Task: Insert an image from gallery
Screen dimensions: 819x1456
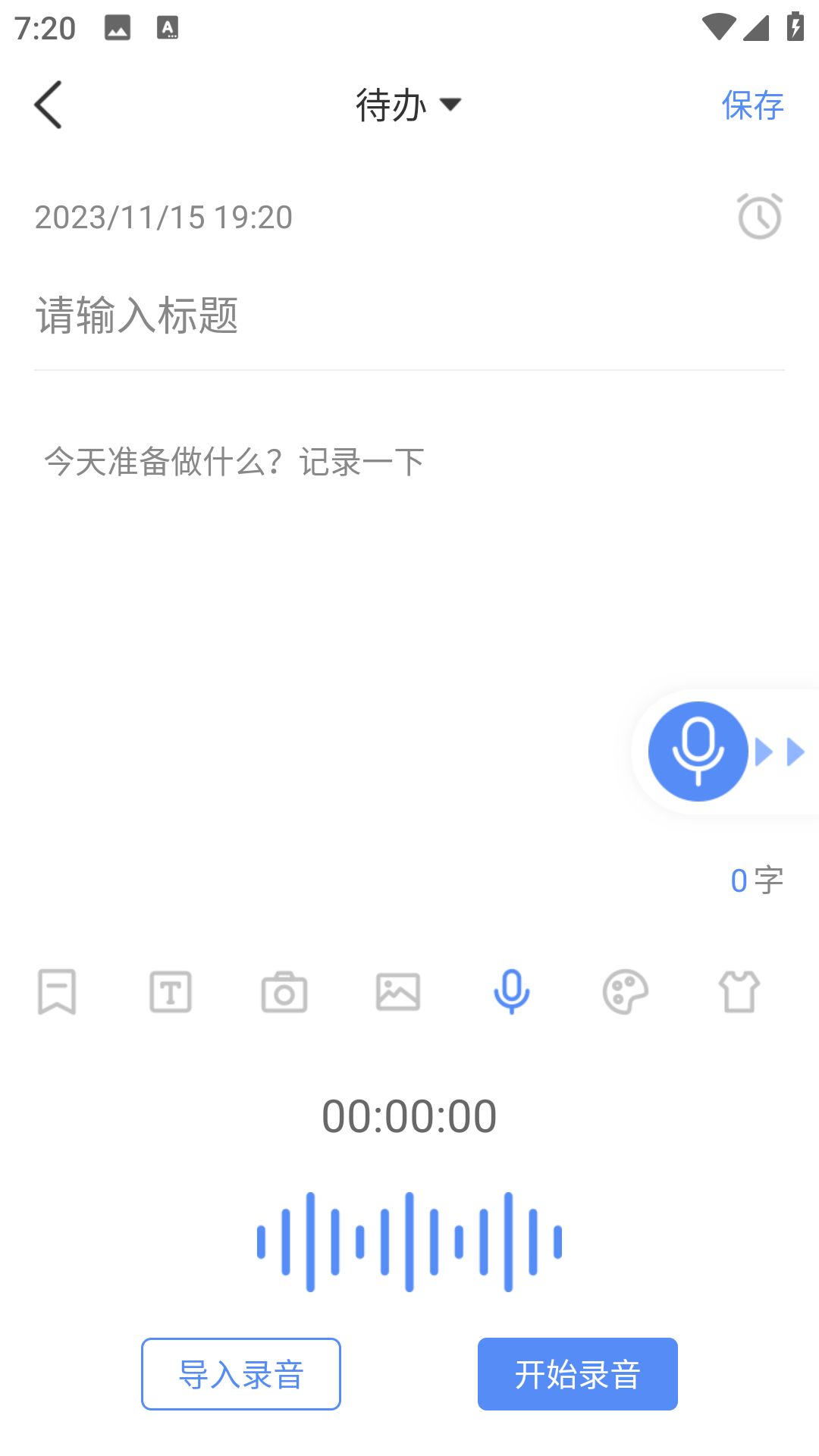Action: coord(398,992)
